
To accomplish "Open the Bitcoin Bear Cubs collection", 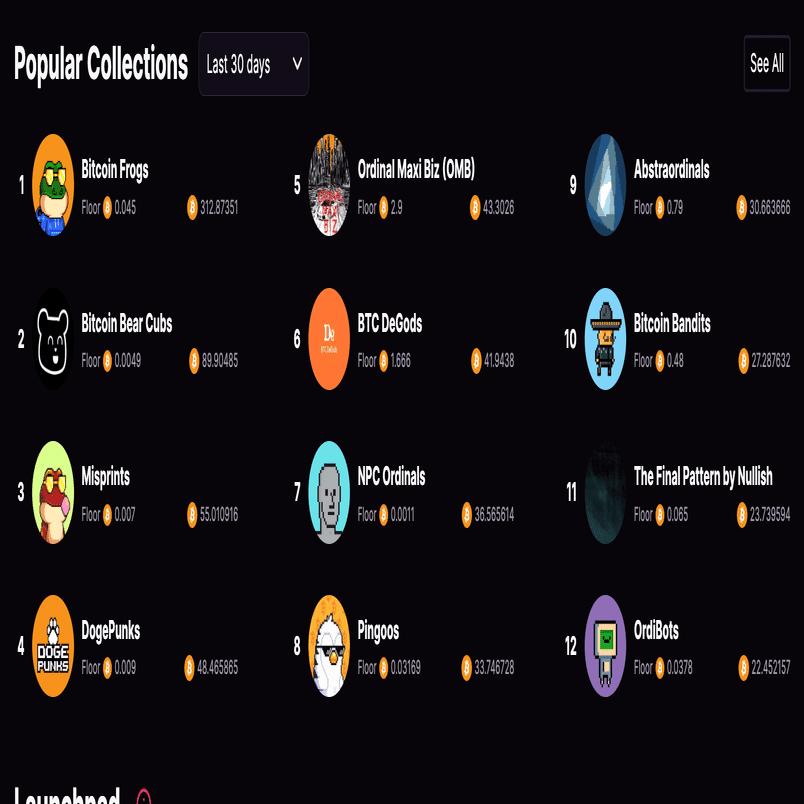I will pyautogui.click(x=126, y=324).
